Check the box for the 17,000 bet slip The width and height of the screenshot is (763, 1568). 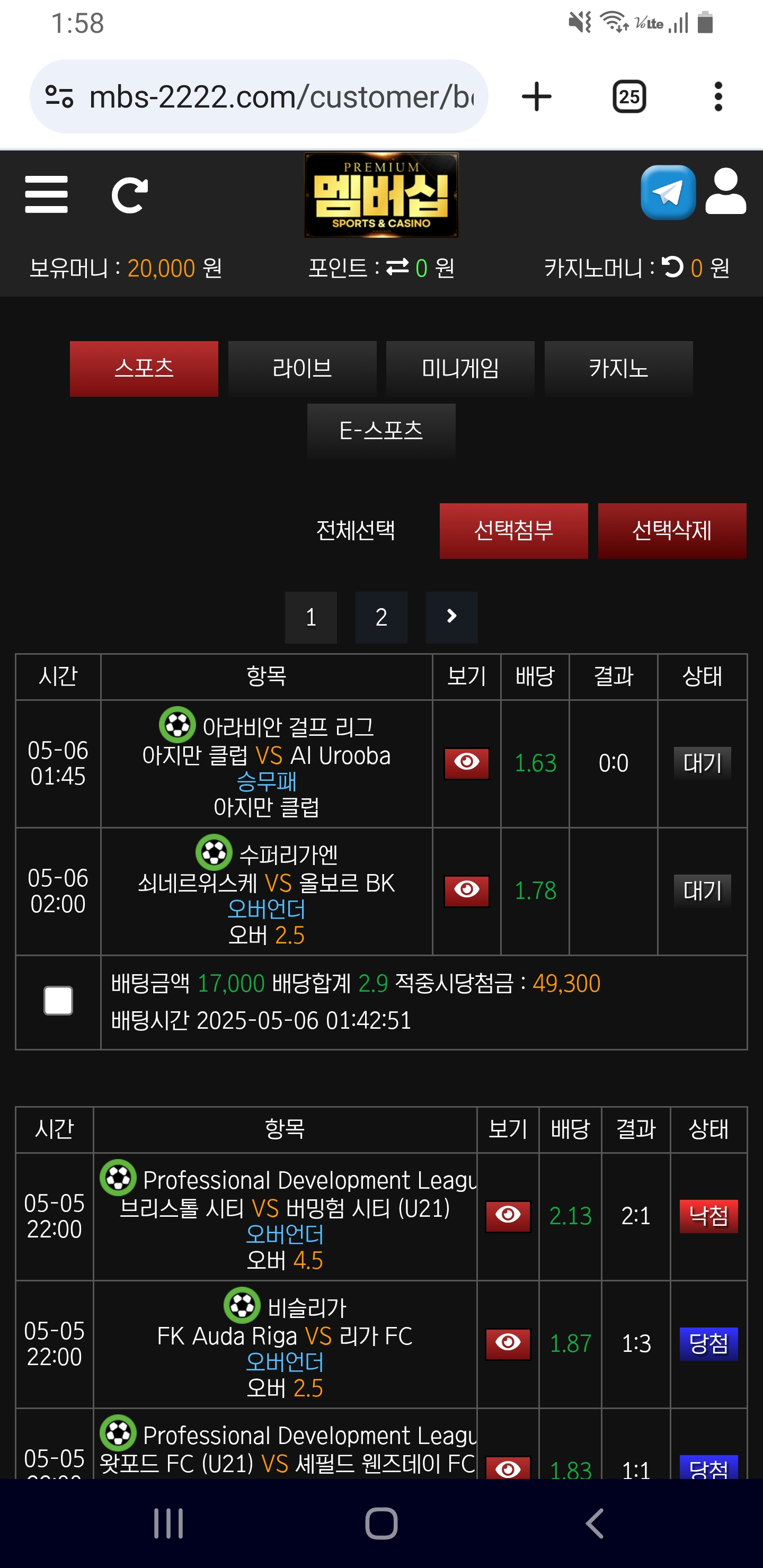(58, 1001)
